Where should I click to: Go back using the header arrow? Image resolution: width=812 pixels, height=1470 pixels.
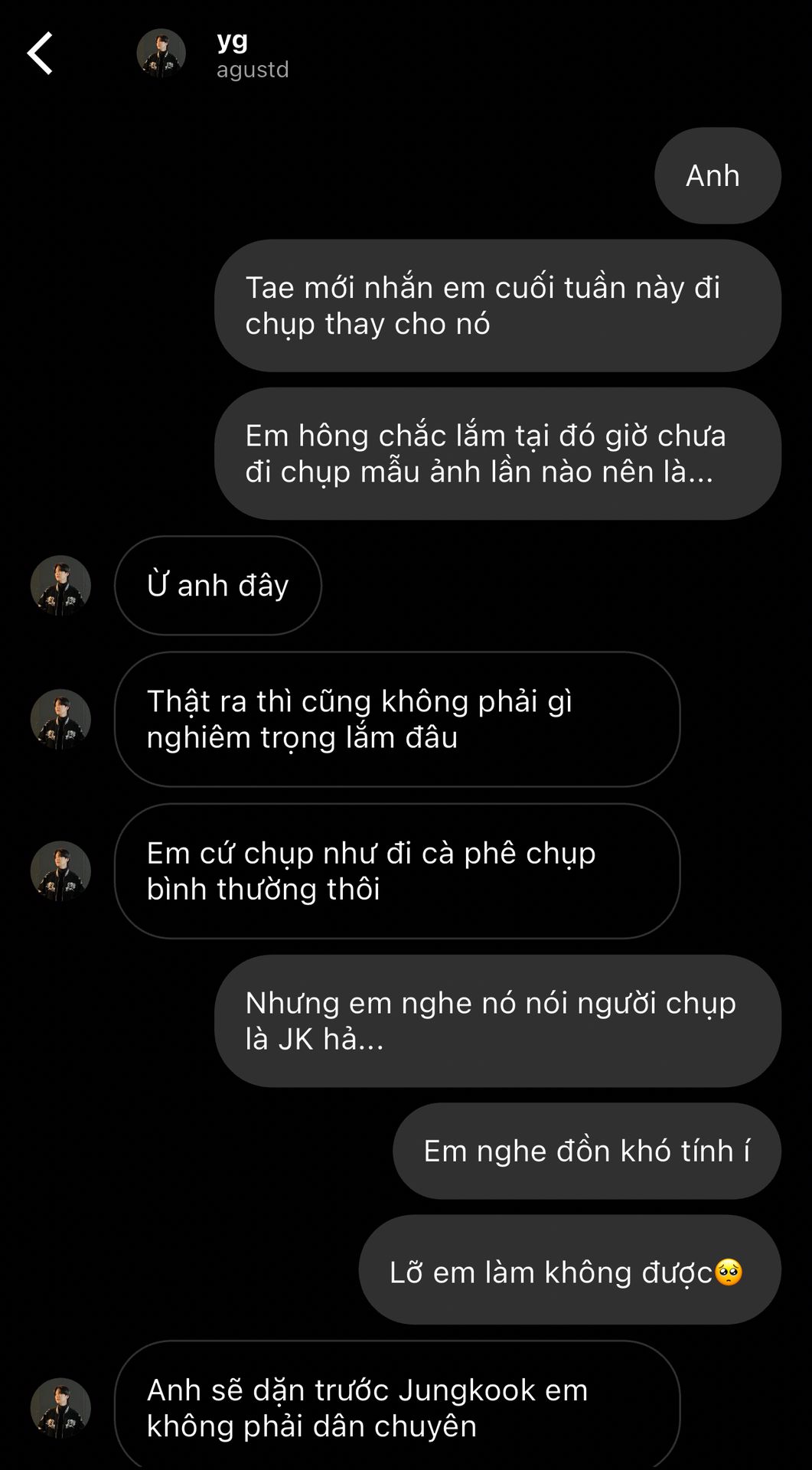pos(40,54)
